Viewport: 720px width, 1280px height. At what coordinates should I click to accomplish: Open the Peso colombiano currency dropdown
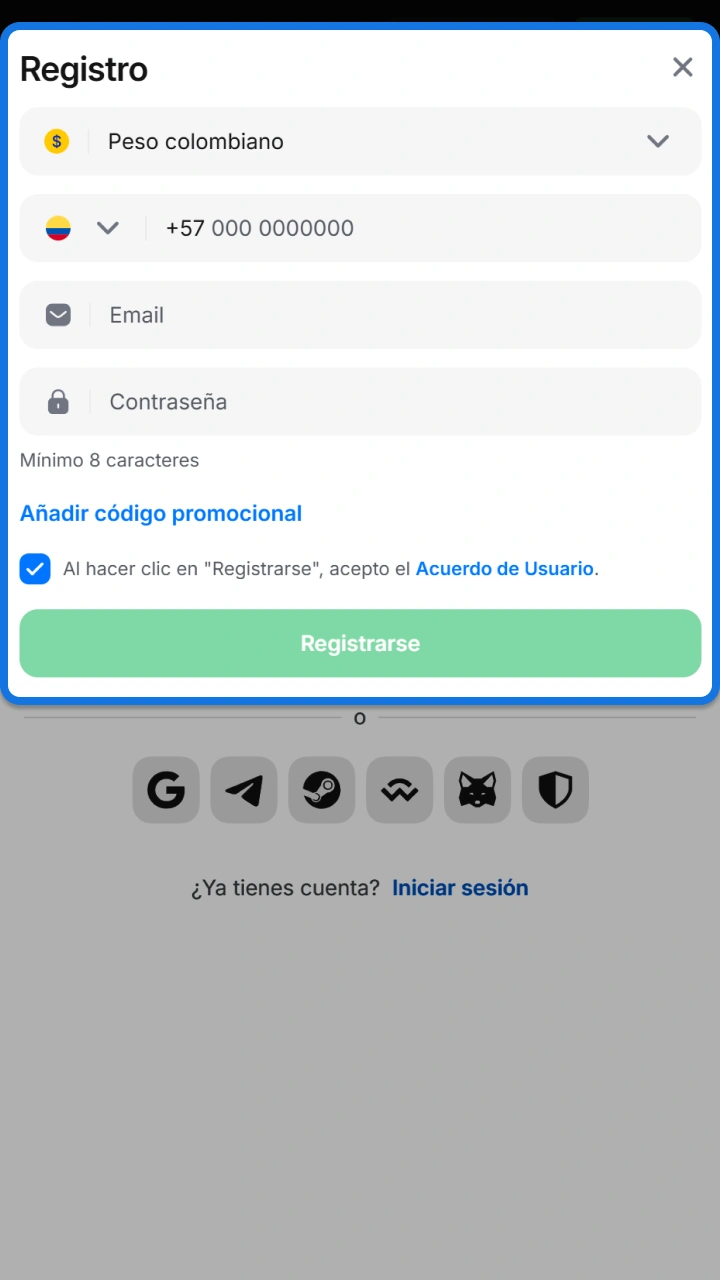[x=360, y=141]
